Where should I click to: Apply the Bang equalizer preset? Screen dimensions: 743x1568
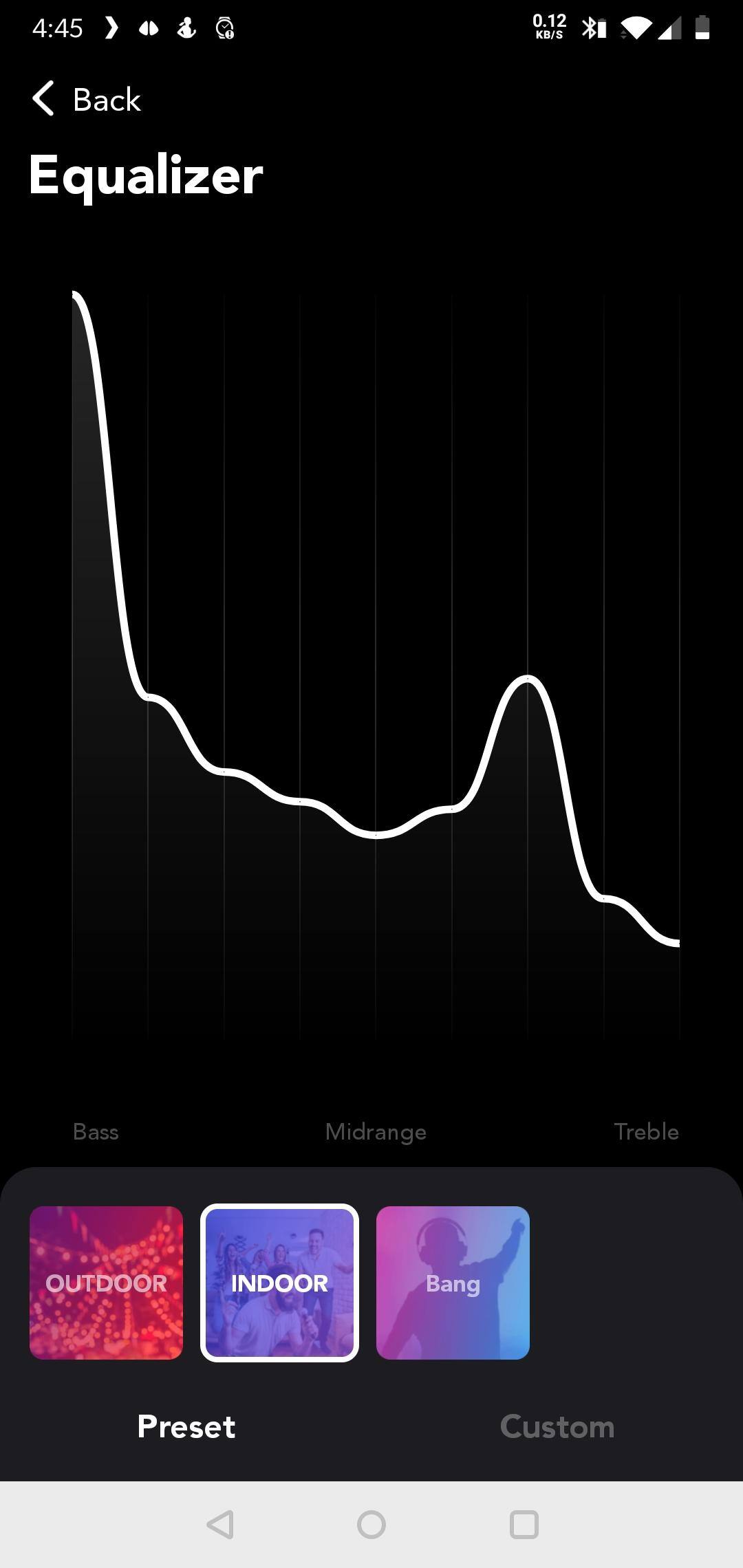(453, 1283)
